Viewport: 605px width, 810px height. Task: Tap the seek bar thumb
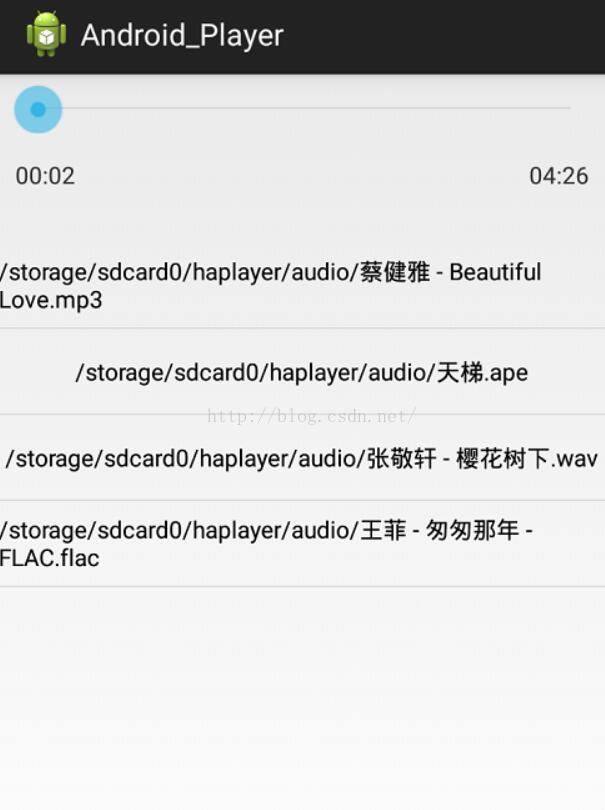point(38,109)
